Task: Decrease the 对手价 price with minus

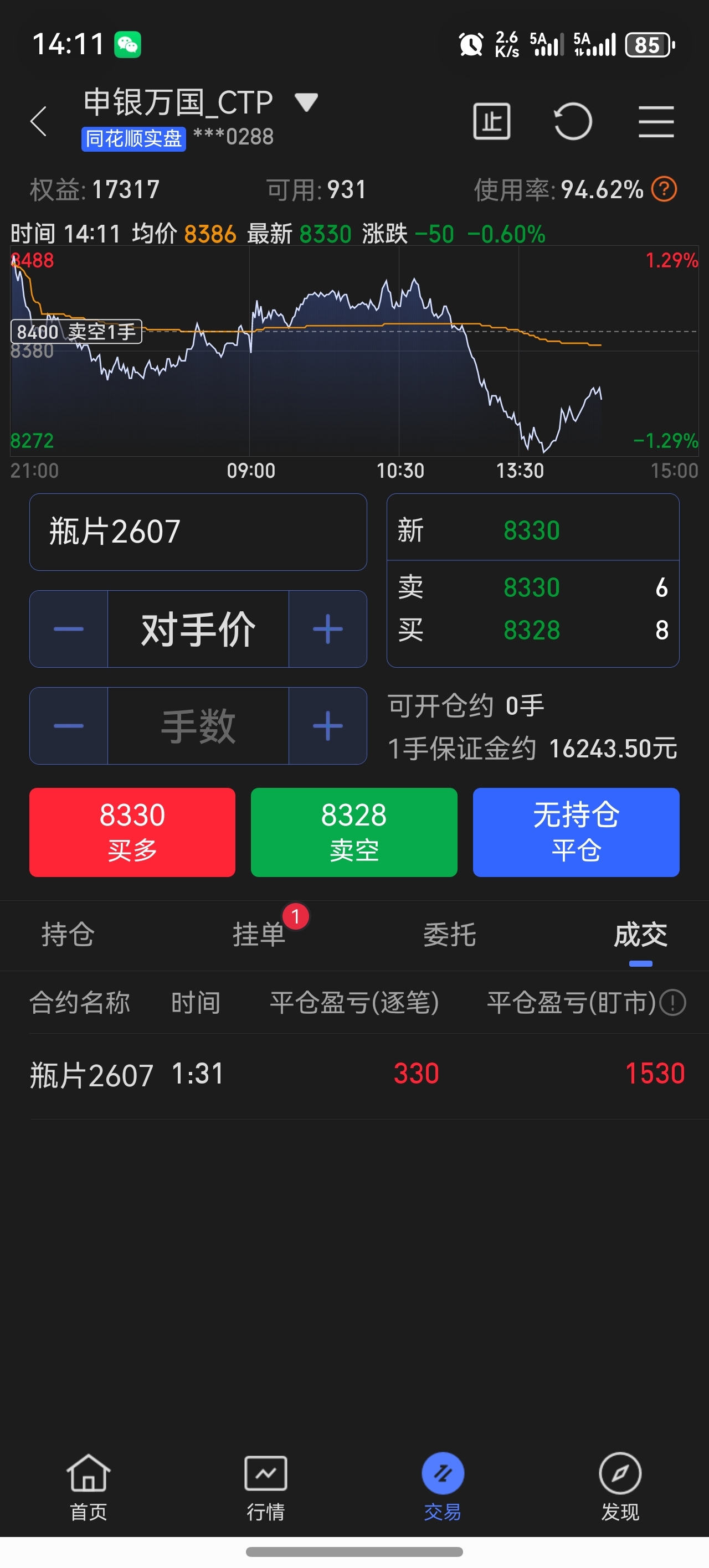Action: 69,629
